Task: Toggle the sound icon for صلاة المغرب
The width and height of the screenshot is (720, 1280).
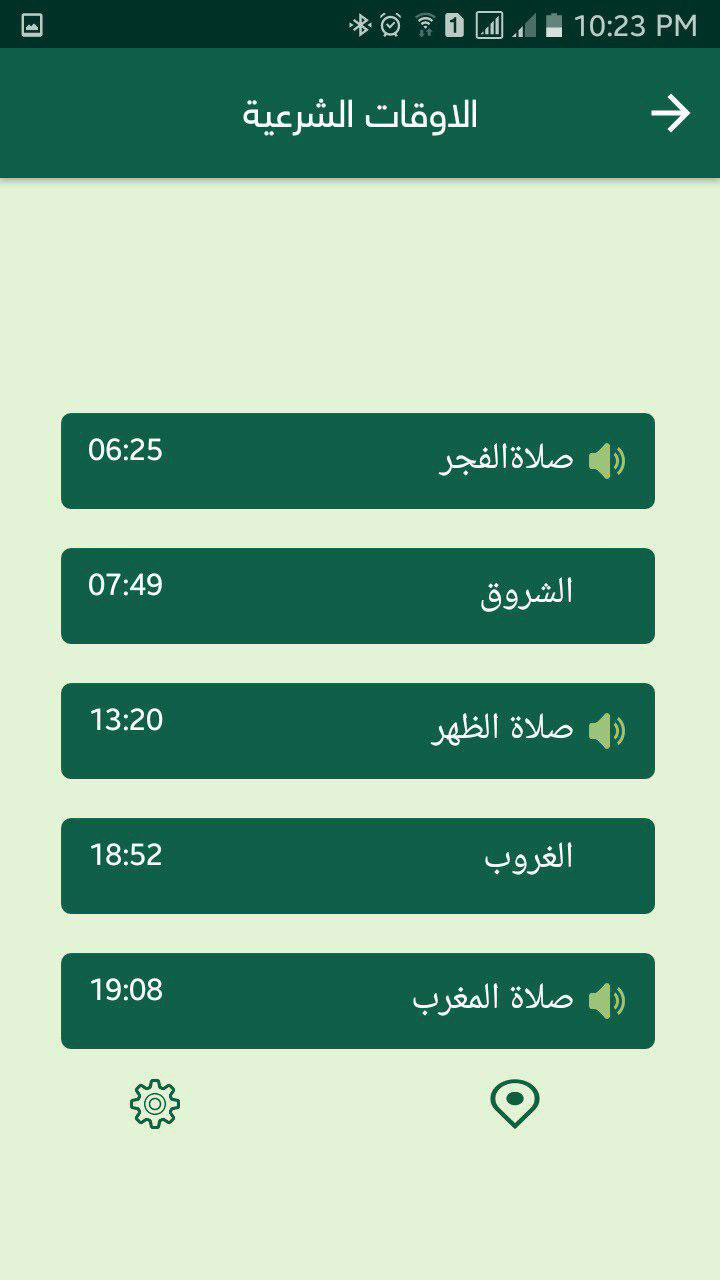Action: click(x=606, y=1001)
